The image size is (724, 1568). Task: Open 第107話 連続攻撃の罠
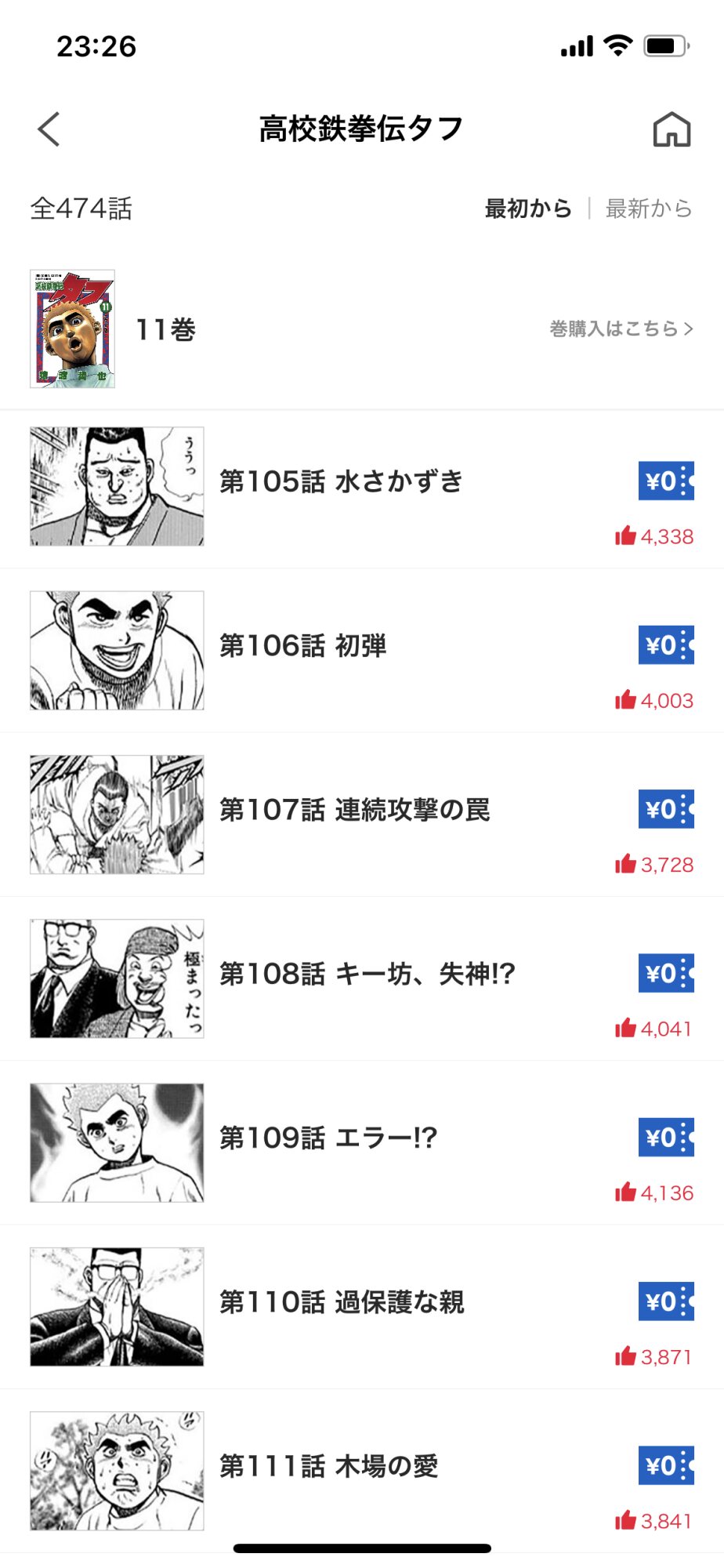[x=362, y=815]
